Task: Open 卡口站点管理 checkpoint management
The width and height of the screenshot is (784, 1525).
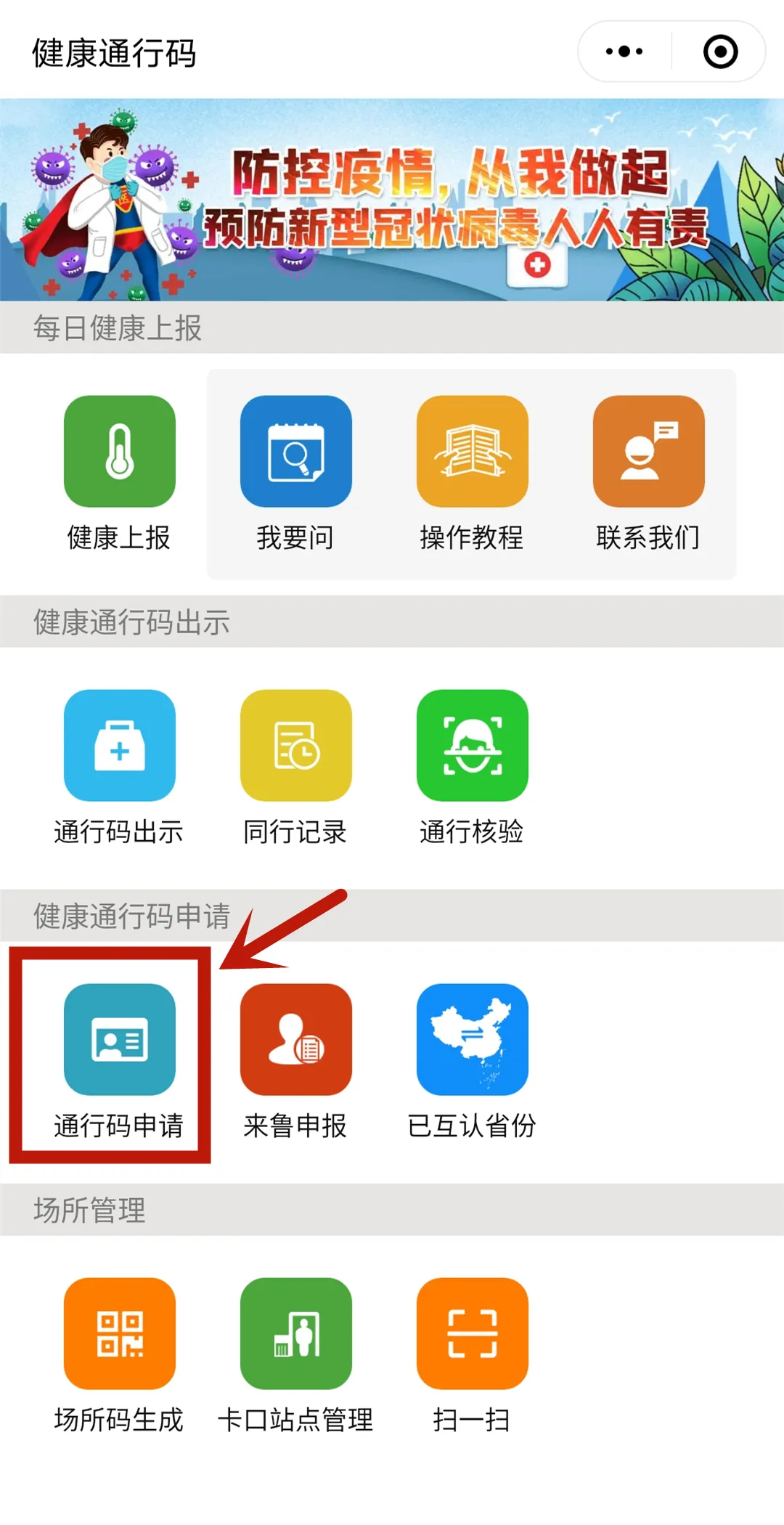Action: [296, 1334]
